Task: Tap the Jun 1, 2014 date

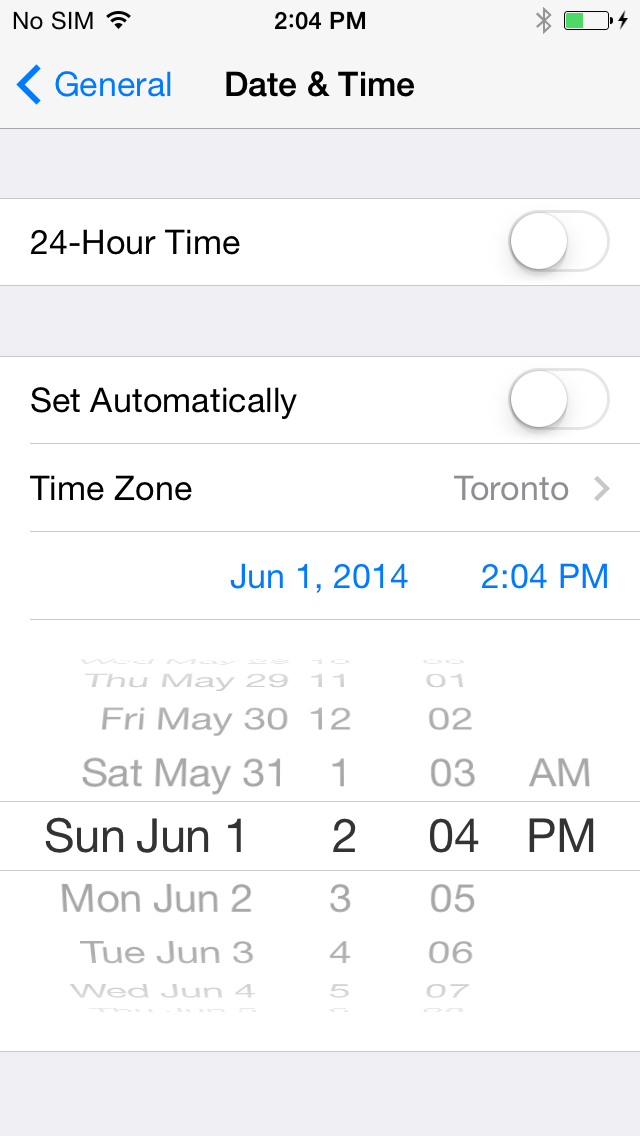Action: tap(319, 576)
